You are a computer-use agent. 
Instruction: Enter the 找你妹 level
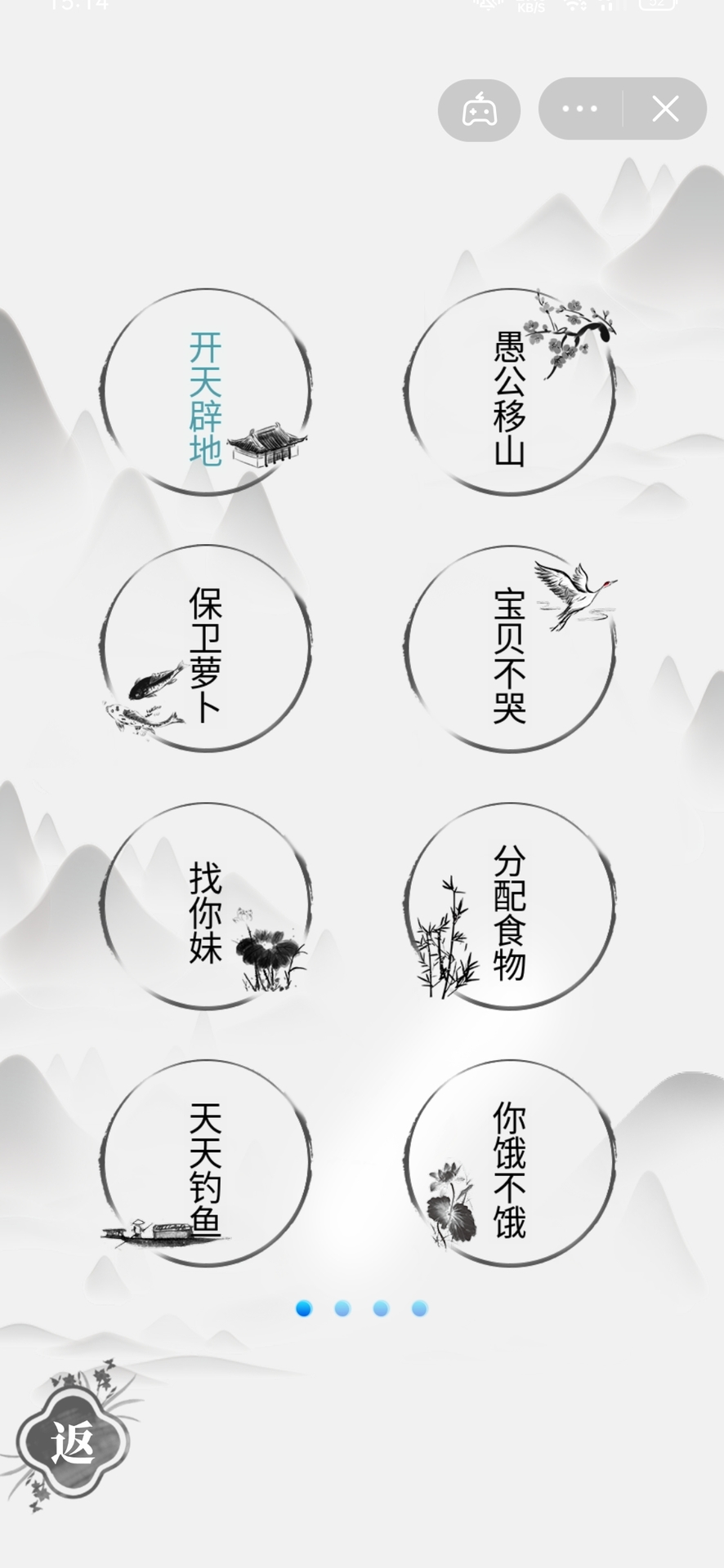coord(205,906)
